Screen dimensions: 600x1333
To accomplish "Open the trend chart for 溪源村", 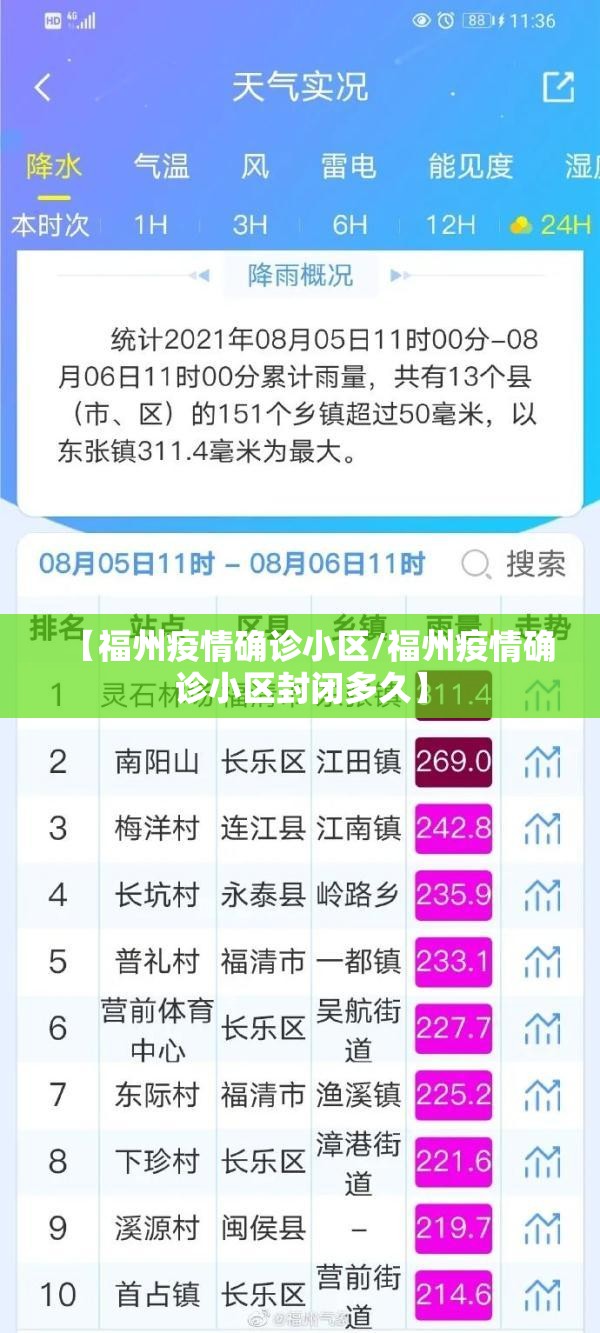I will click(x=542, y=1227).
